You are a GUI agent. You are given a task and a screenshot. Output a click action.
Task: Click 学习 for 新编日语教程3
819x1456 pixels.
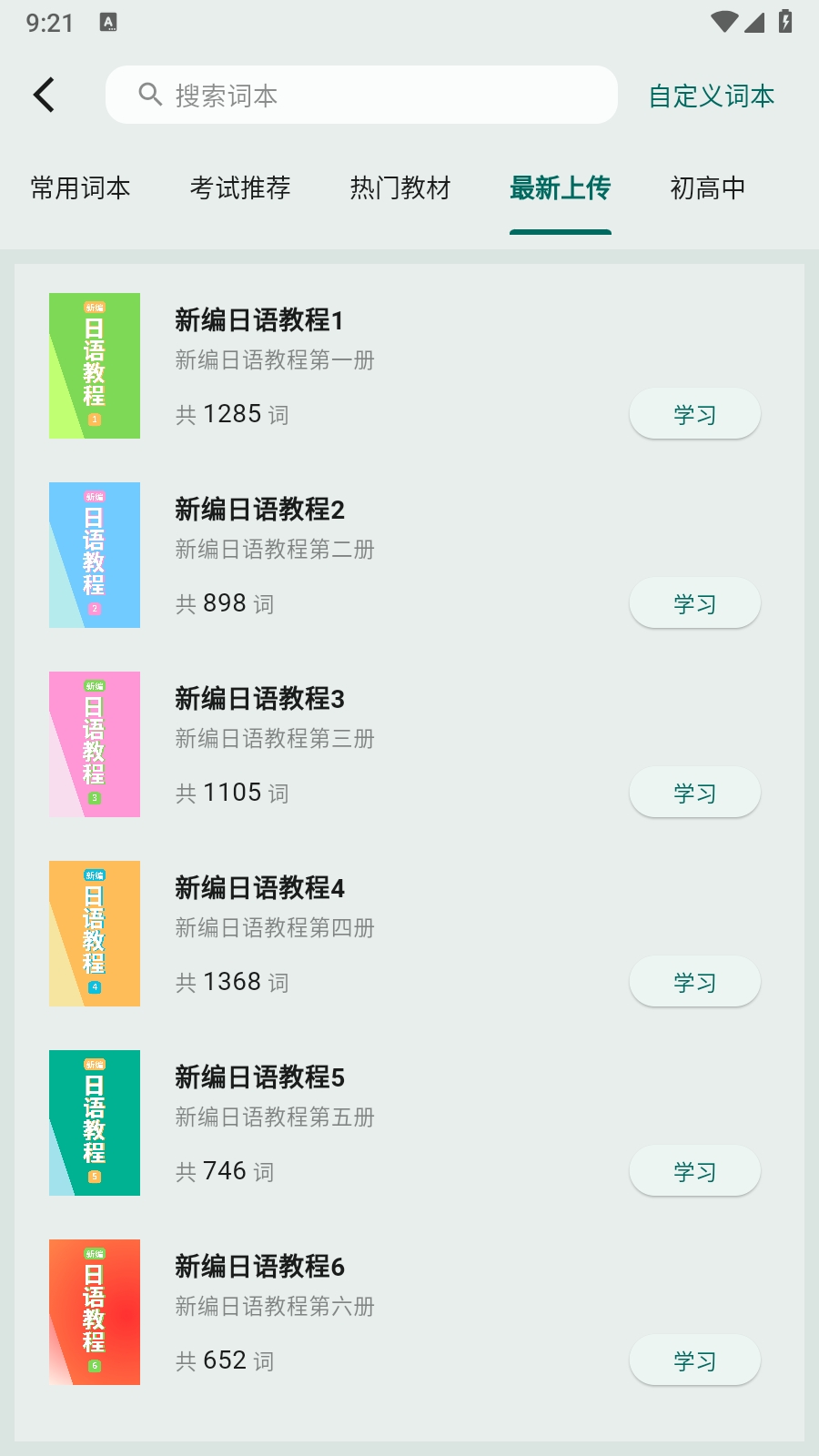click(x=694, y=792)
